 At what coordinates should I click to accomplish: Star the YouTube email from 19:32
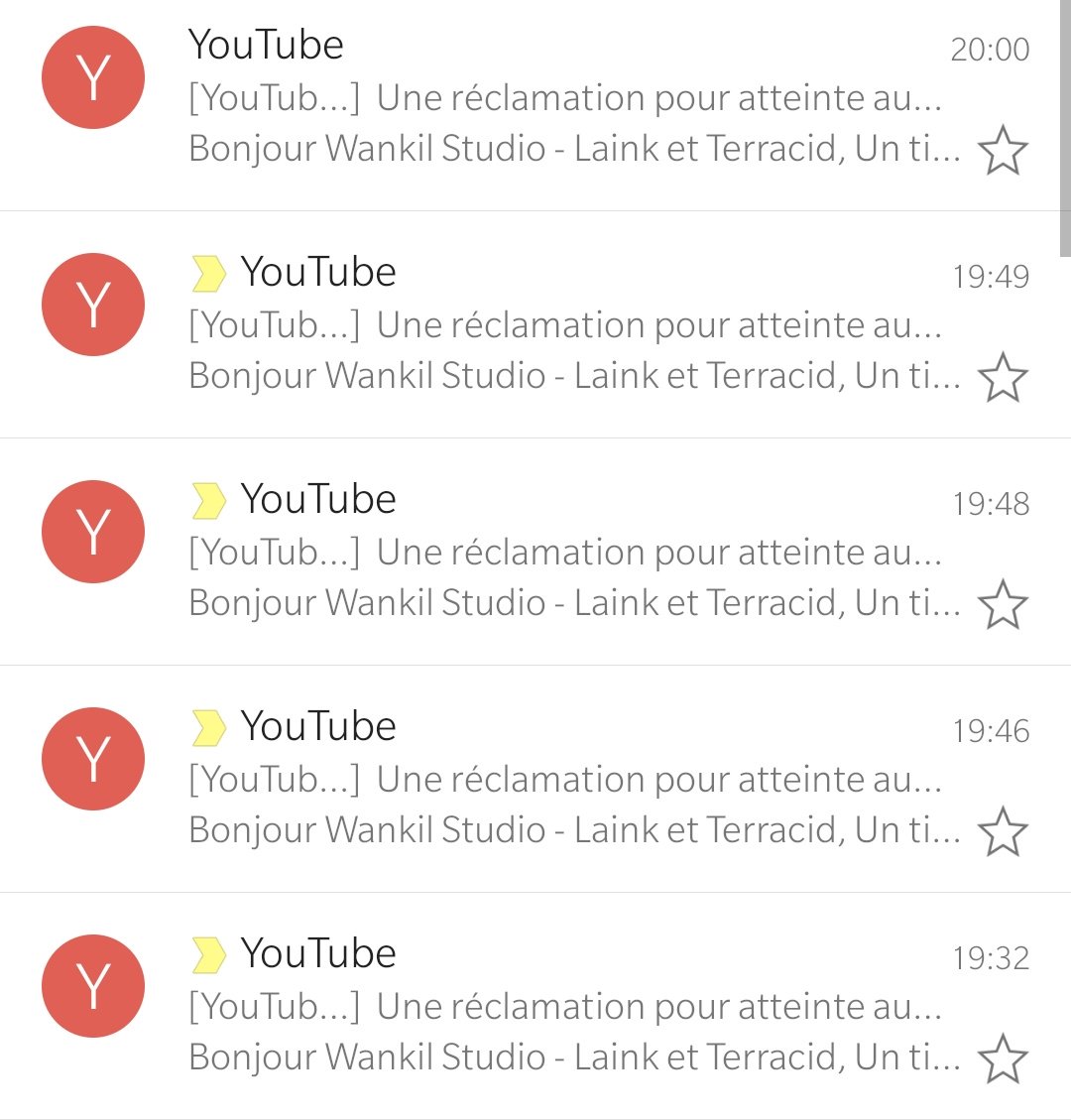pos(1003,1059)
